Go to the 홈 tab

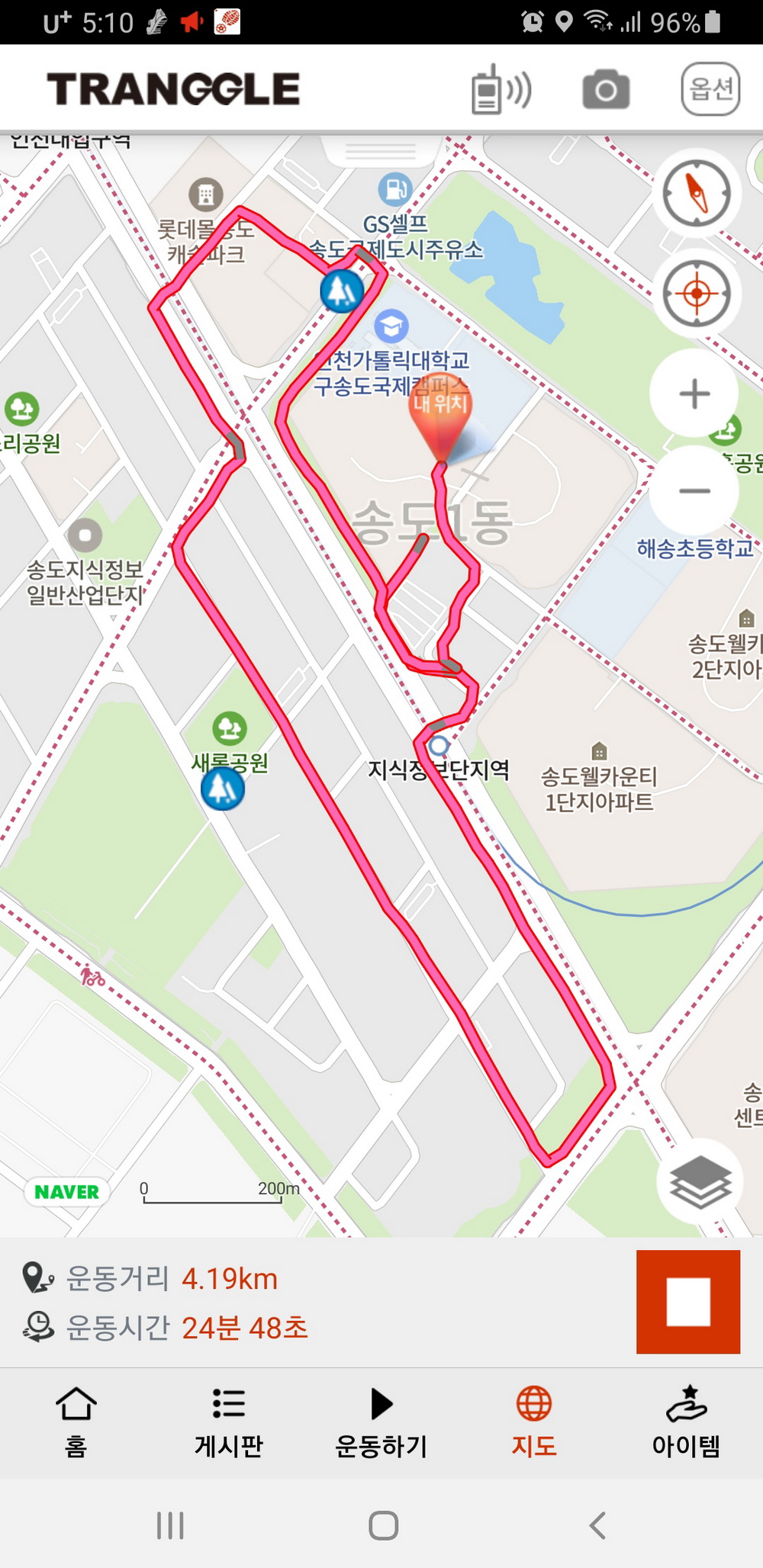pos(76,1422)
